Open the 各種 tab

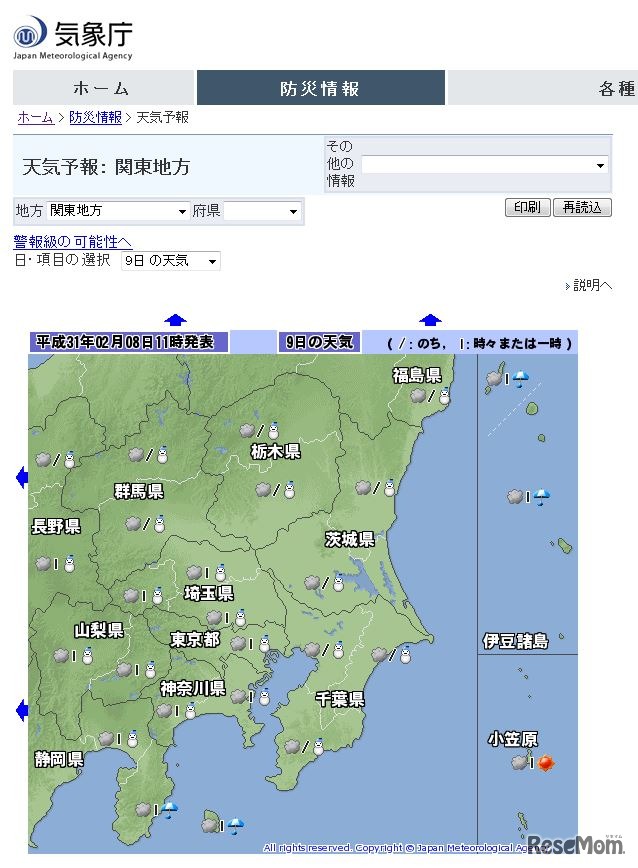[560, 88]
